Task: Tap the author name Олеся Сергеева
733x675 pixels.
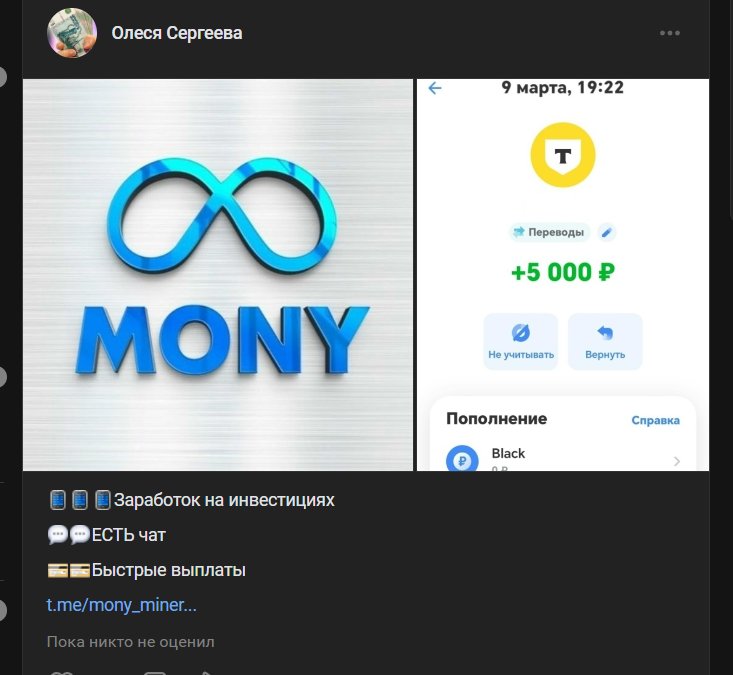Action: (177, 33)
